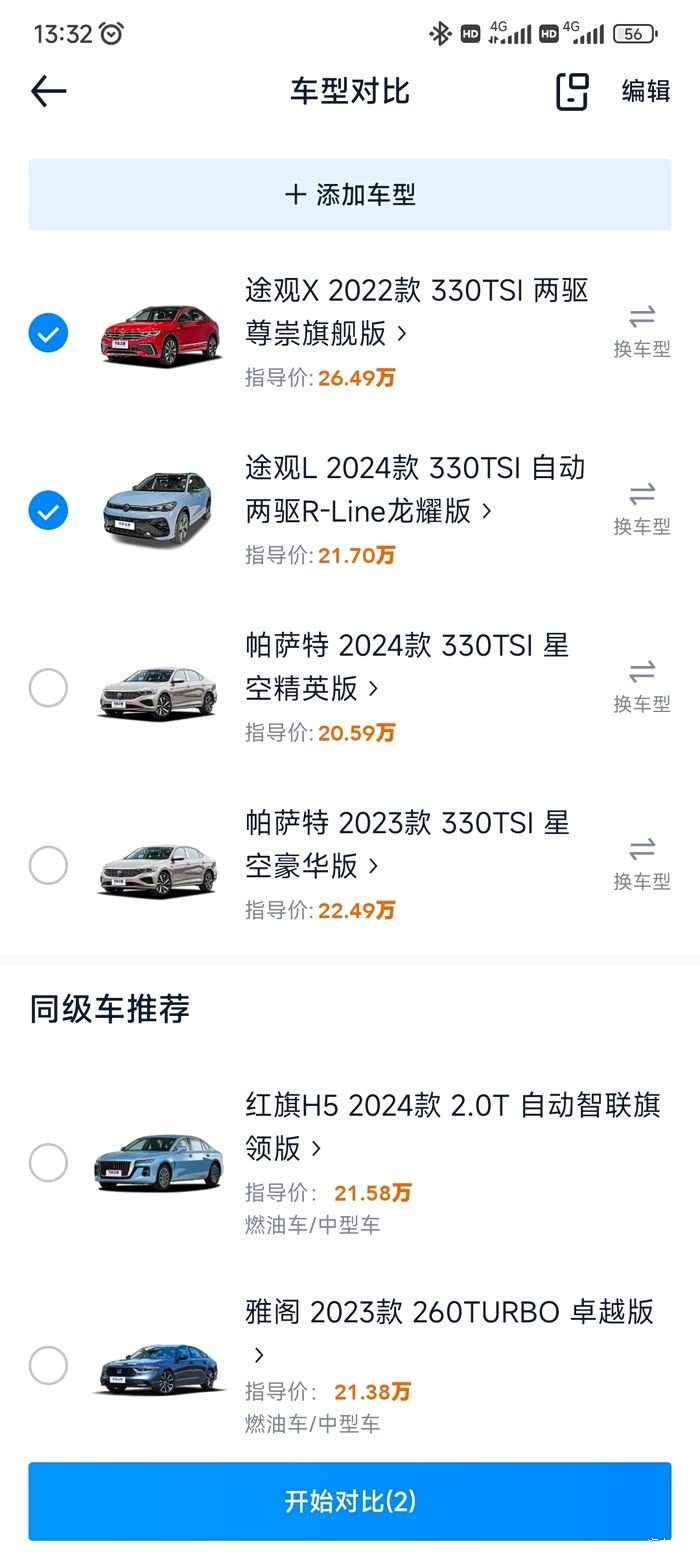Tap 换车型 for 途观X 2022款
Screen dimensions: 700x1555
[641, 333]
